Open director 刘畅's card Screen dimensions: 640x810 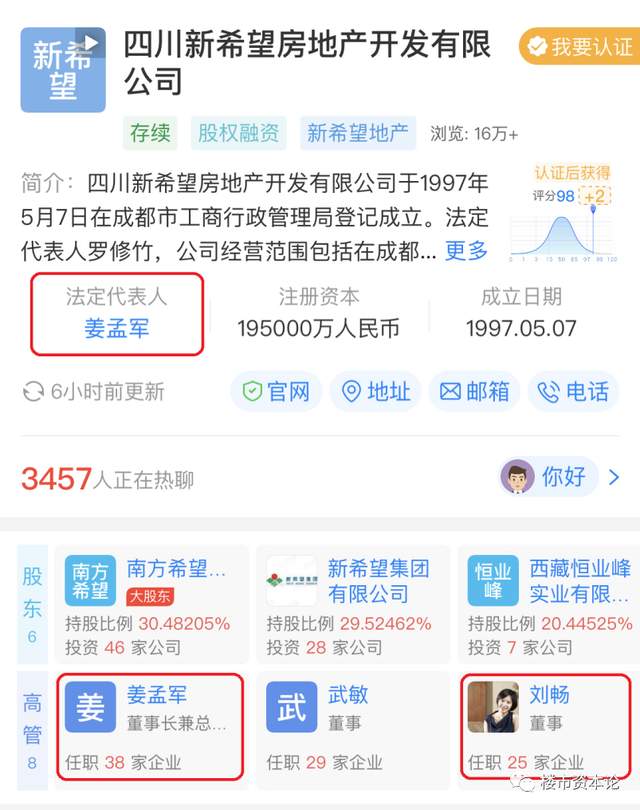click(x=547, y=726)
